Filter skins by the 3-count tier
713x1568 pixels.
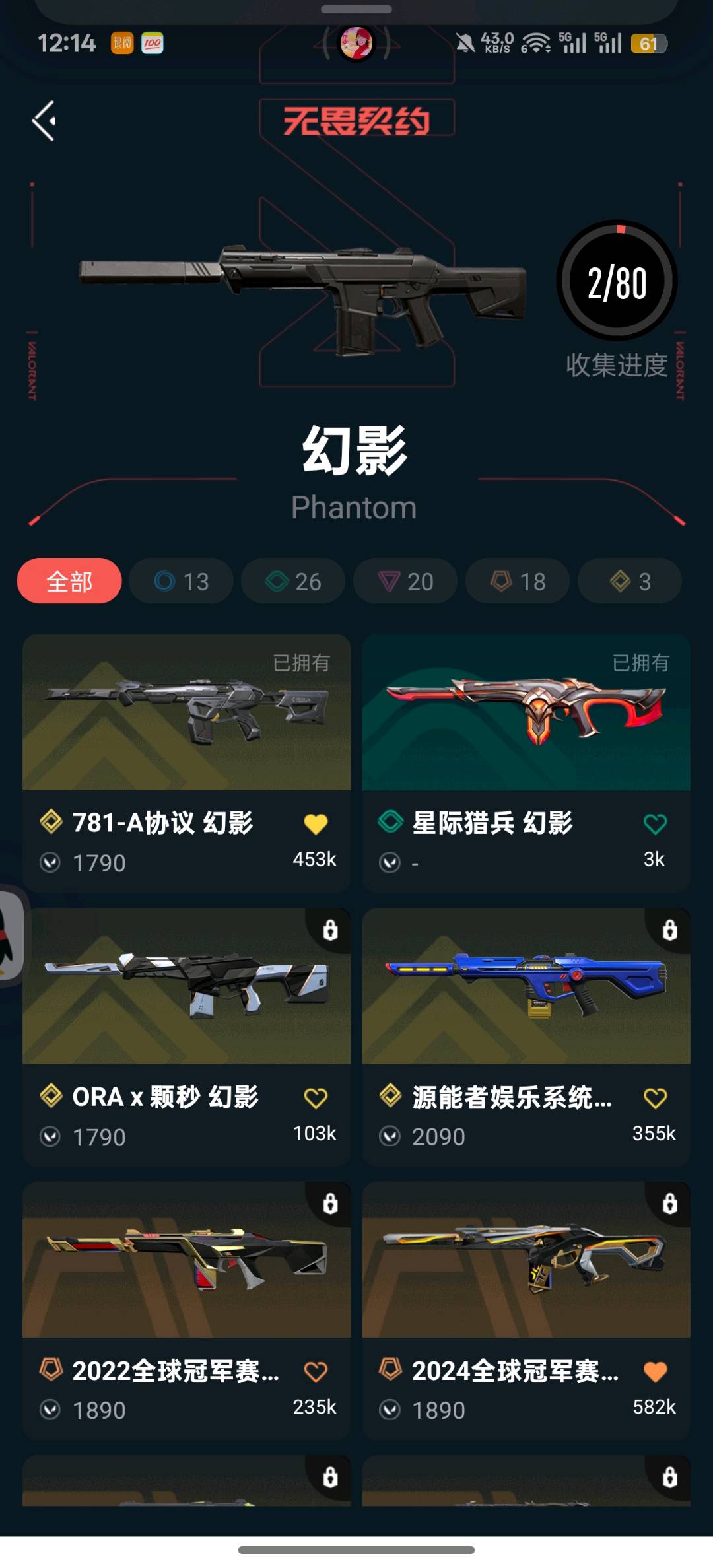coord(630,581)
